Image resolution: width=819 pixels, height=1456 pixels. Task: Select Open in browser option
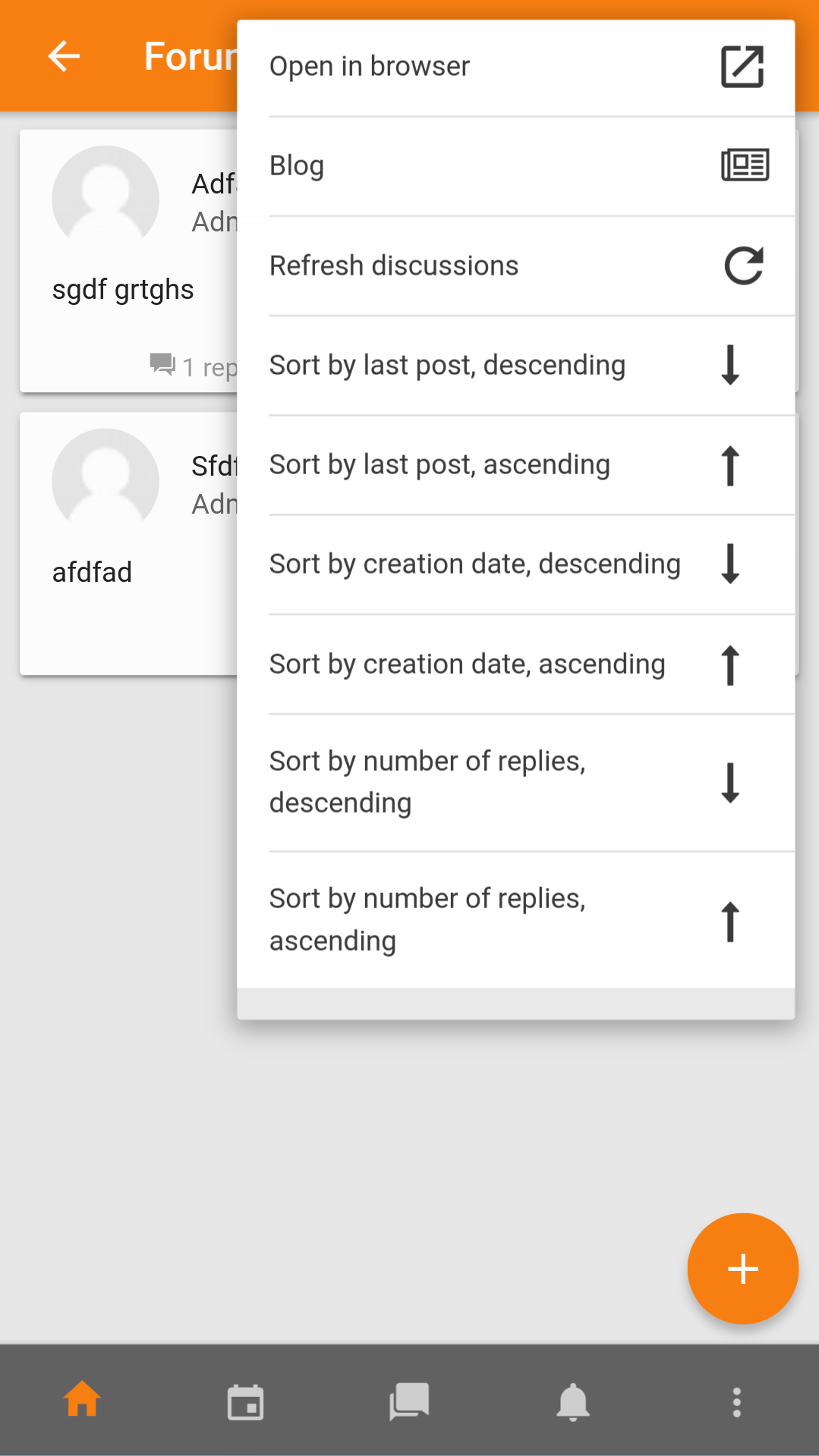(x=516, y=67)
